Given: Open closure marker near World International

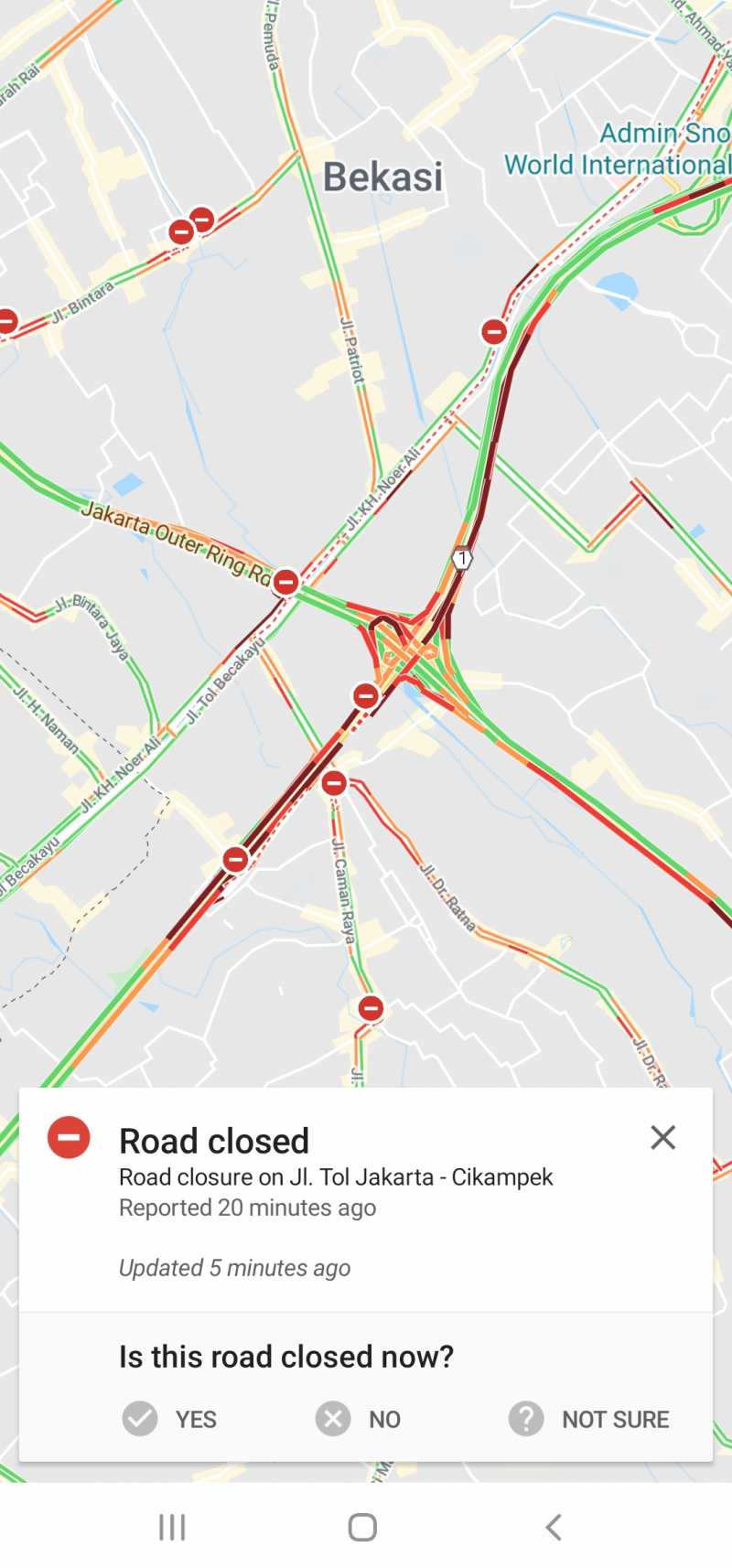Looking at the screenshot, I should [x=494, y=331].
